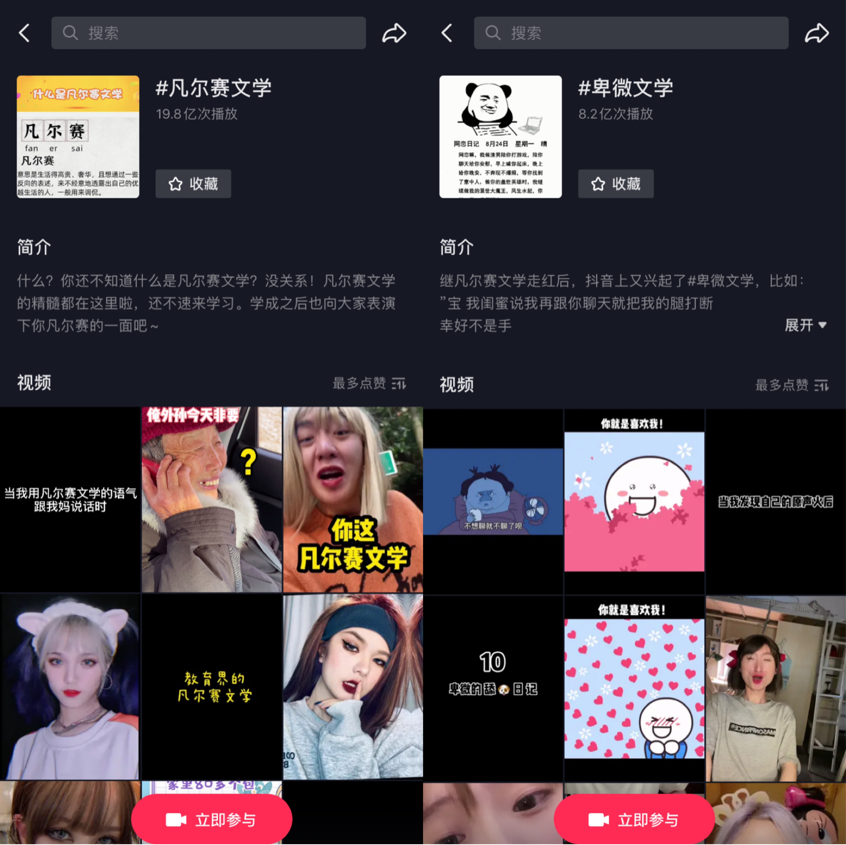Viewport: 846px width, 845px height.
Task: Share the #凡尔赛文学 topic
Action: [x=394, y=34]
